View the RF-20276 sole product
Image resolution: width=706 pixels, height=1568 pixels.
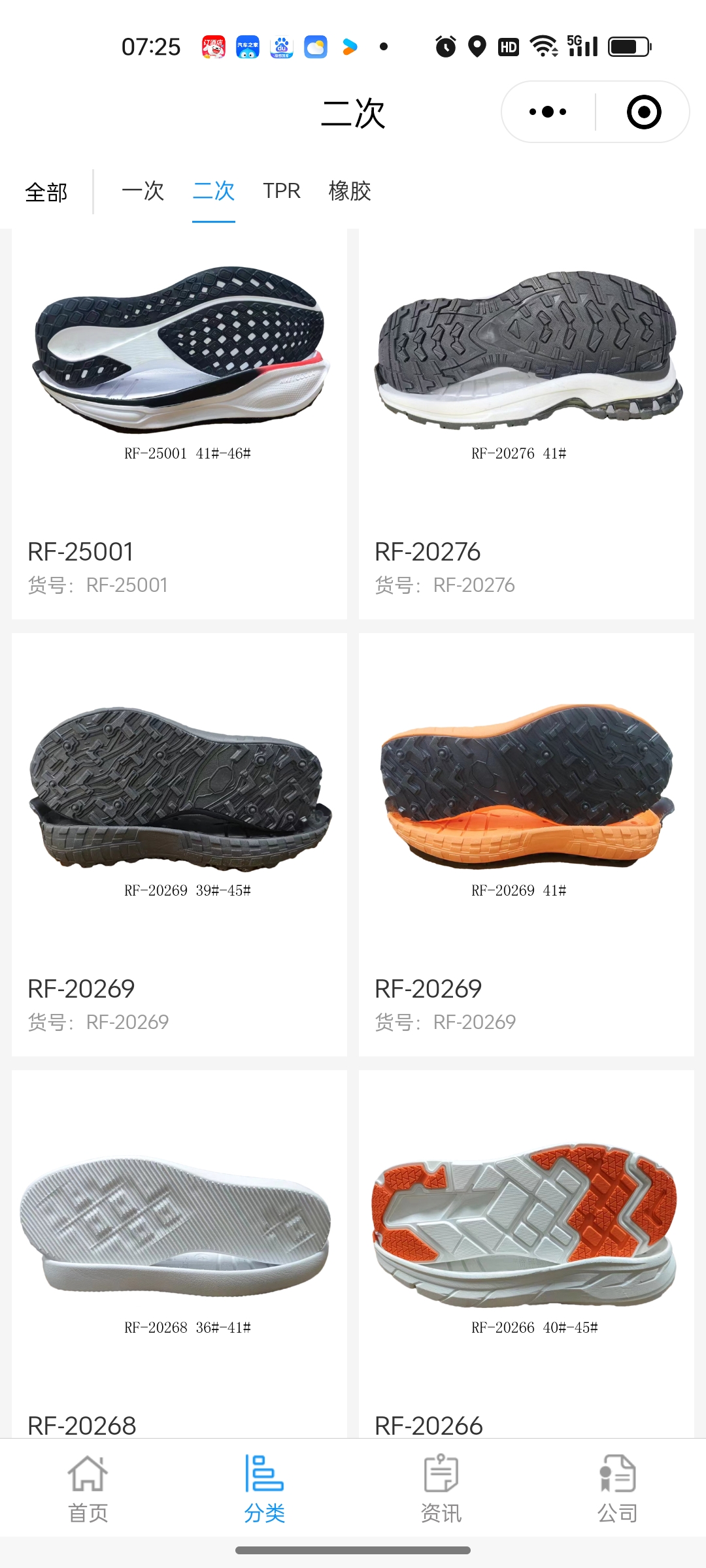click(x=526, y=425)
